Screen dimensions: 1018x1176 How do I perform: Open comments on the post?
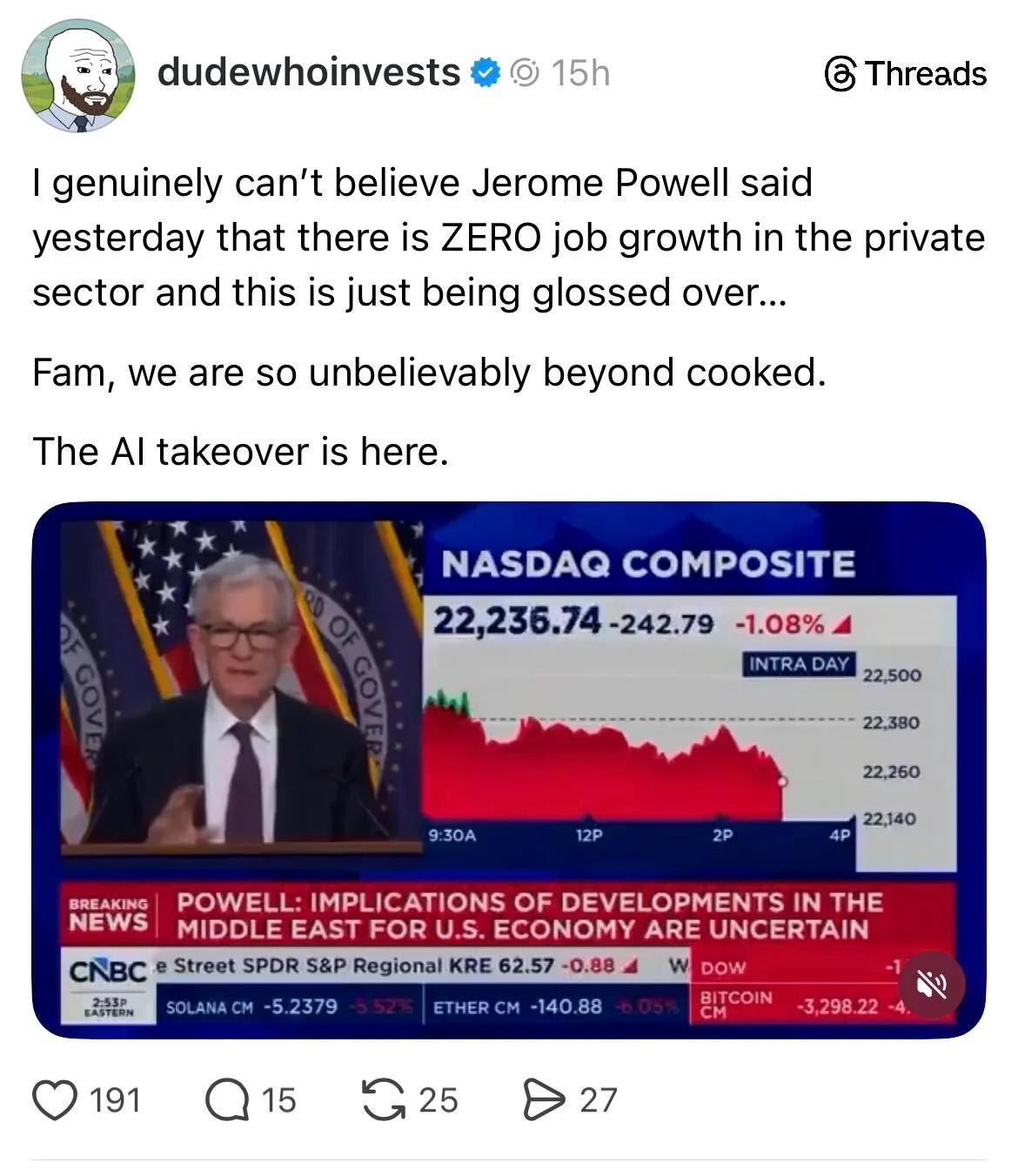tap(225, 1099)
